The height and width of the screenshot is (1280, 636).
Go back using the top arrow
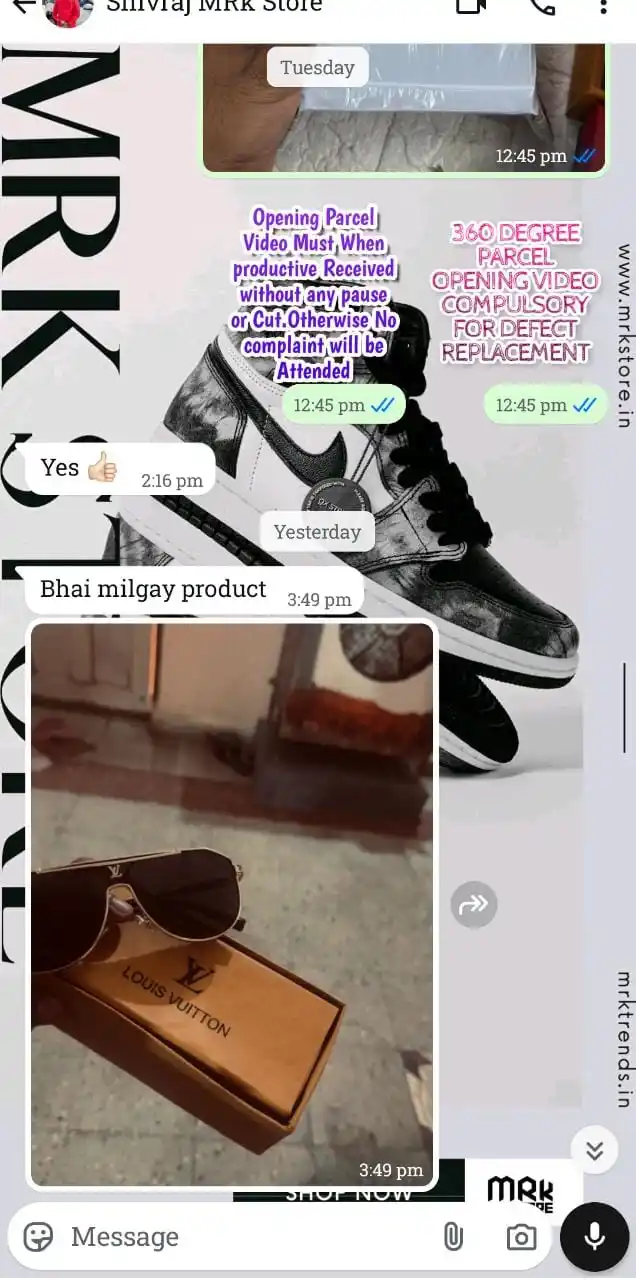(20, 6)
